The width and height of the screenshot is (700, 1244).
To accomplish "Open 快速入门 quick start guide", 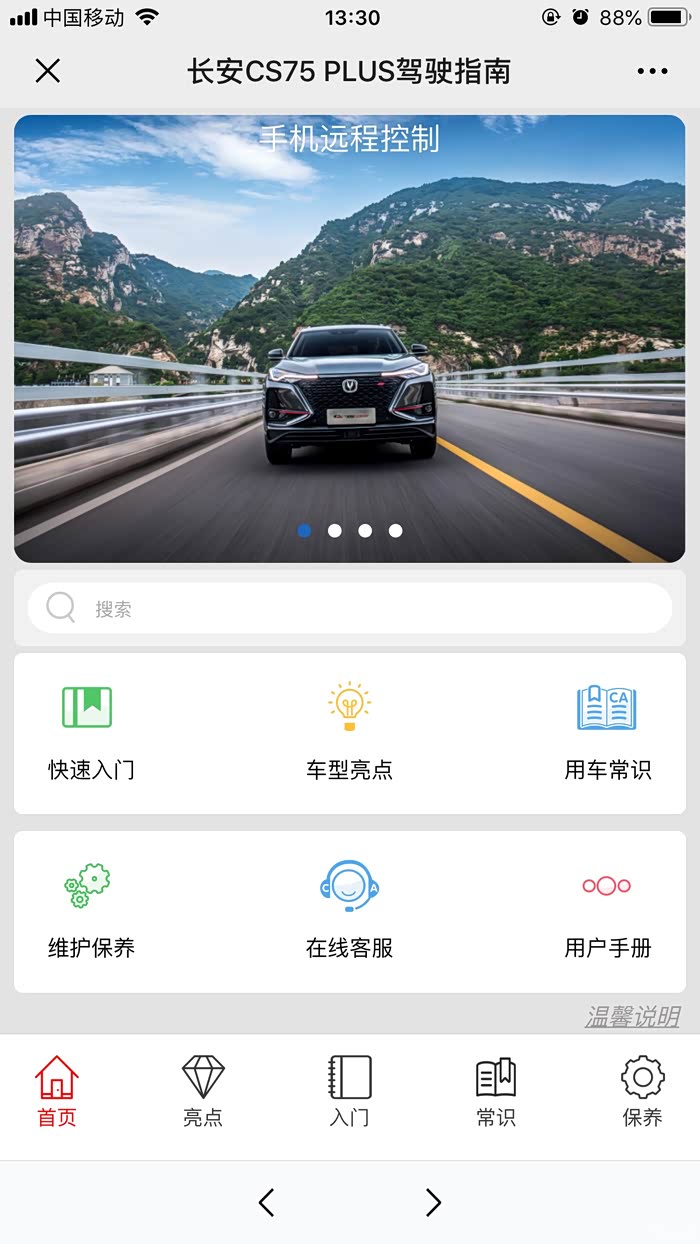I will click(x=90, y=732).
